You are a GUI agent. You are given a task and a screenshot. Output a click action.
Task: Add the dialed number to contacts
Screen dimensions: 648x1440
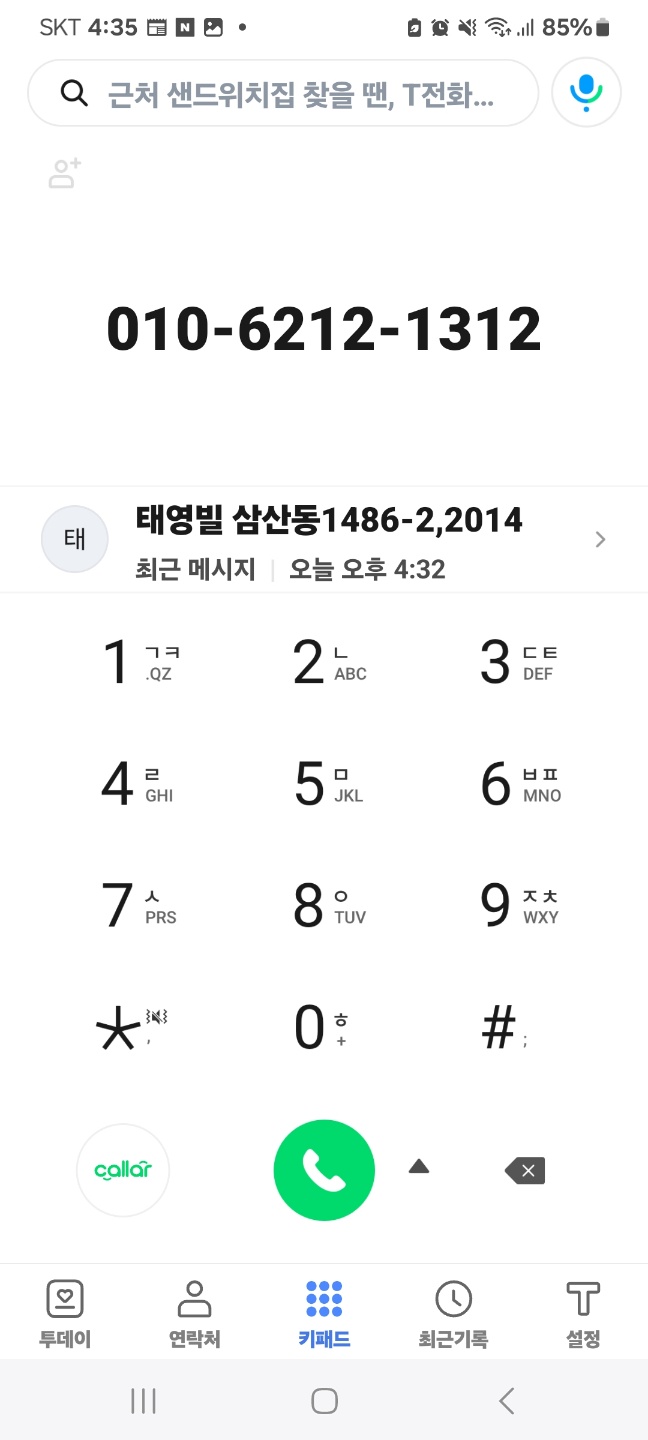[x=65, y=173]
